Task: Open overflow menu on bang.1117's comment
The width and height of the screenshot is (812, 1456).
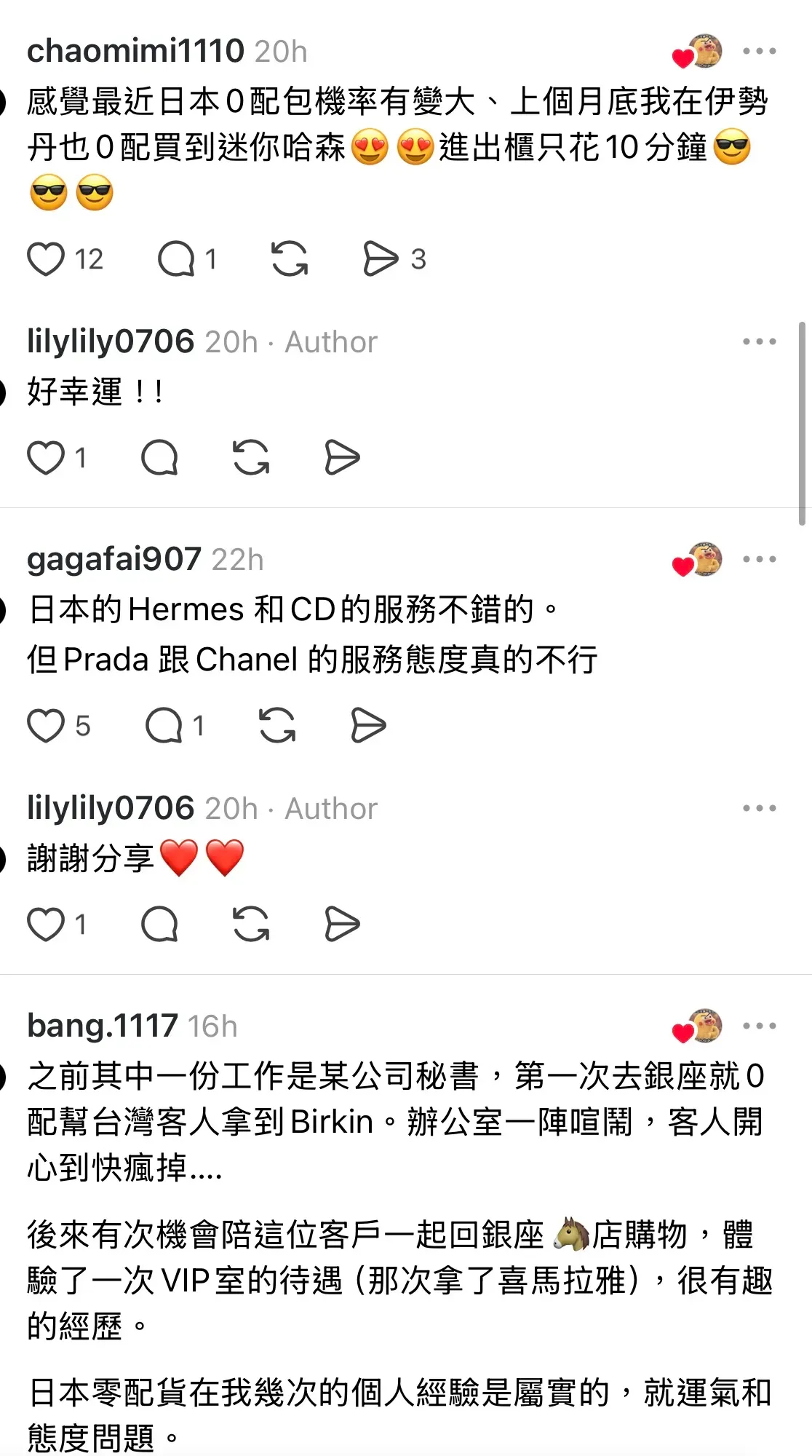Action: click(759, 1026)
